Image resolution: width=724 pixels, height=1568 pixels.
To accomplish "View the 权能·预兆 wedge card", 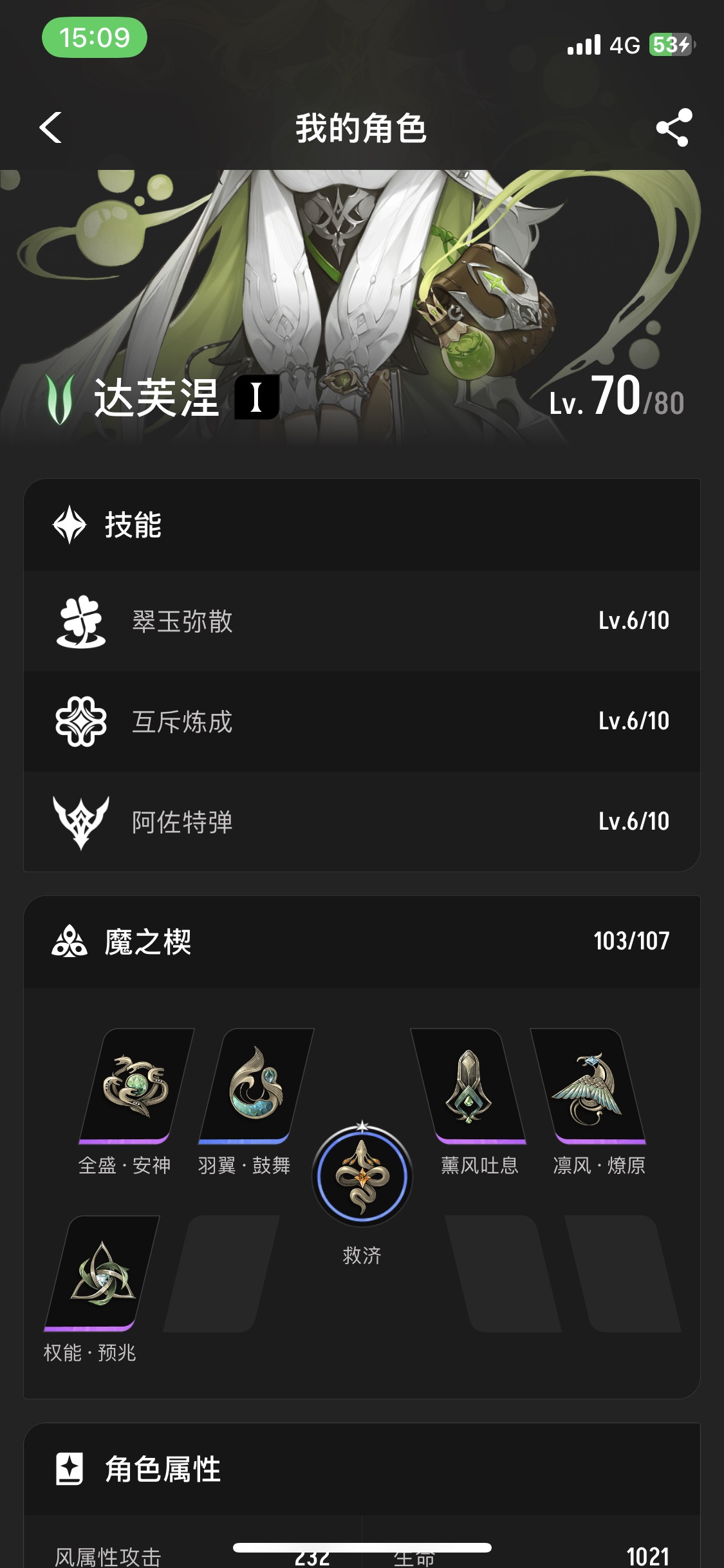I will (x=102, y=1273).
